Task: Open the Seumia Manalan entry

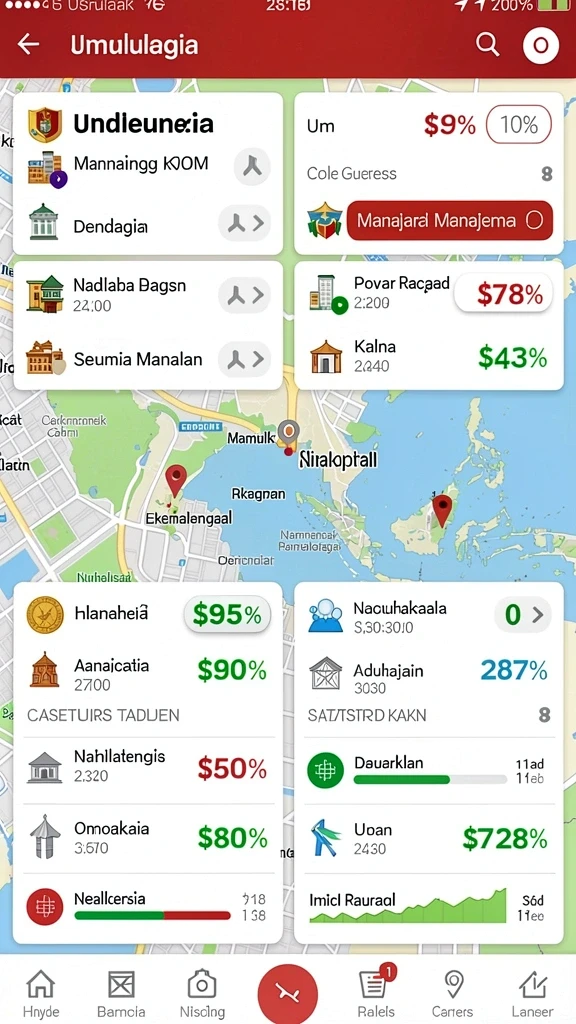Action: pyautogui.click(x=148, y=359)
